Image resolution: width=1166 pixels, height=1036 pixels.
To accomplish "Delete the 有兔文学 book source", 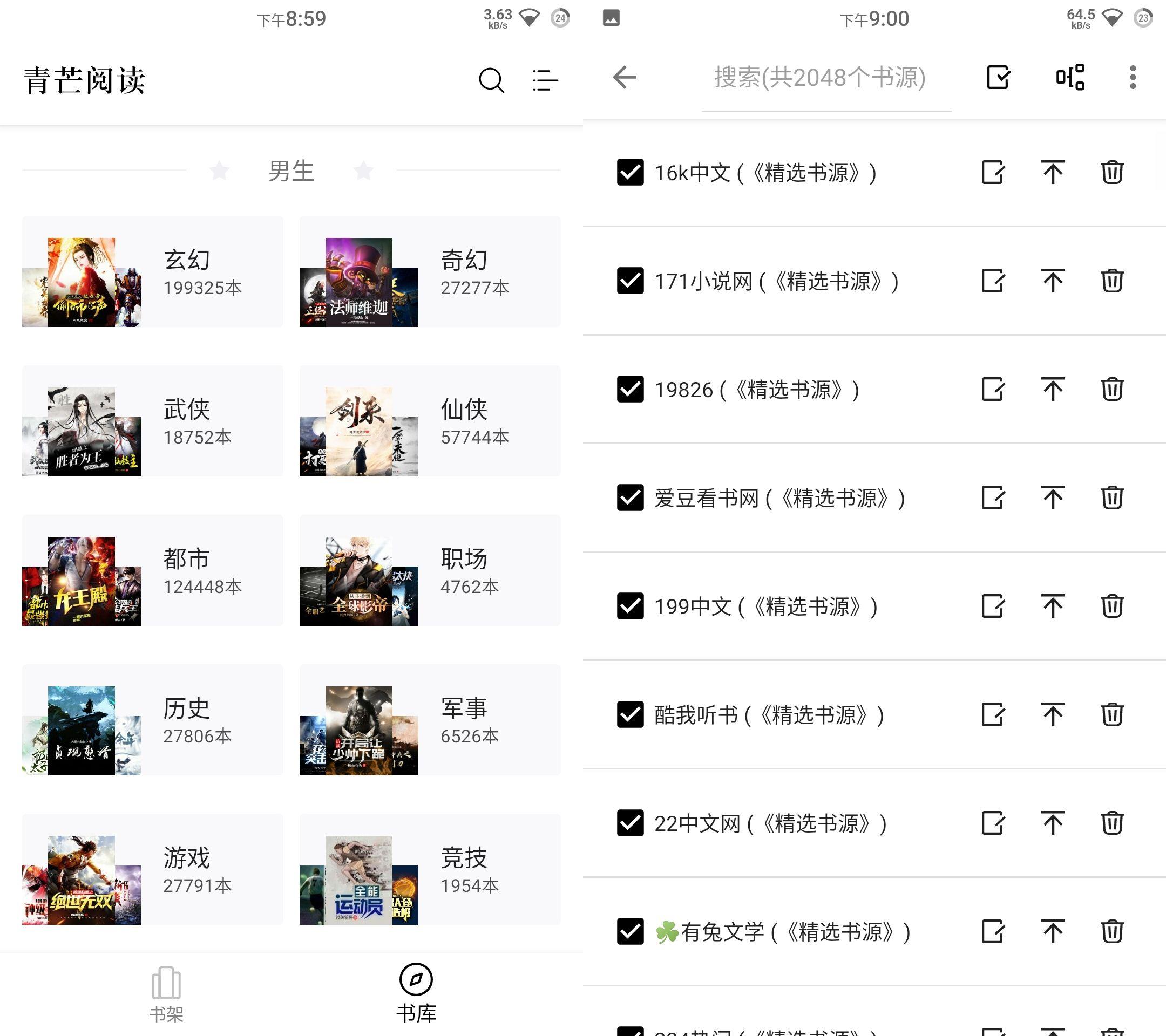I will coord(1112,932).
